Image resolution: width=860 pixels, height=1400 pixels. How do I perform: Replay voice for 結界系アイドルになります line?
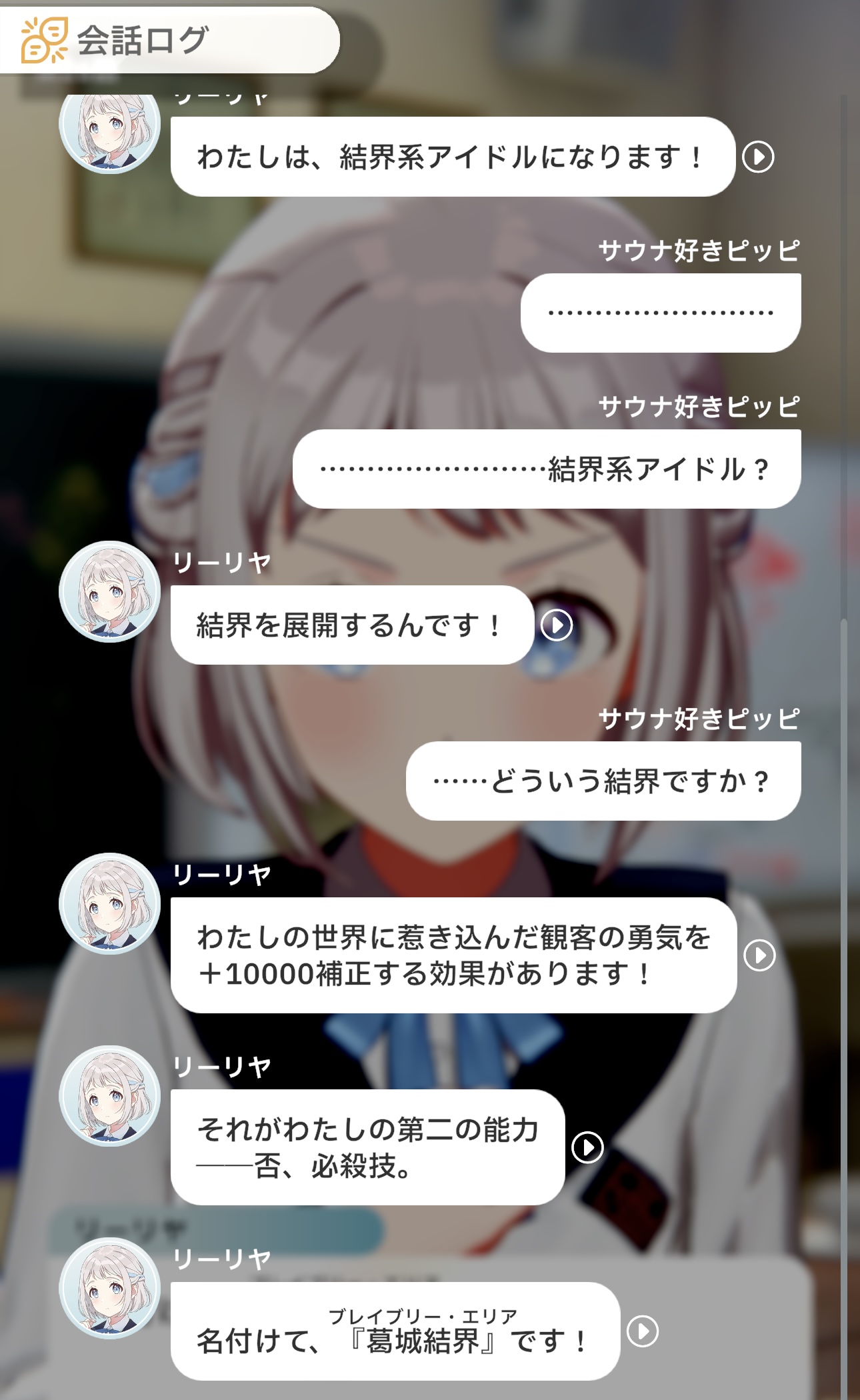pyautogui.click(x=758, y=157)
